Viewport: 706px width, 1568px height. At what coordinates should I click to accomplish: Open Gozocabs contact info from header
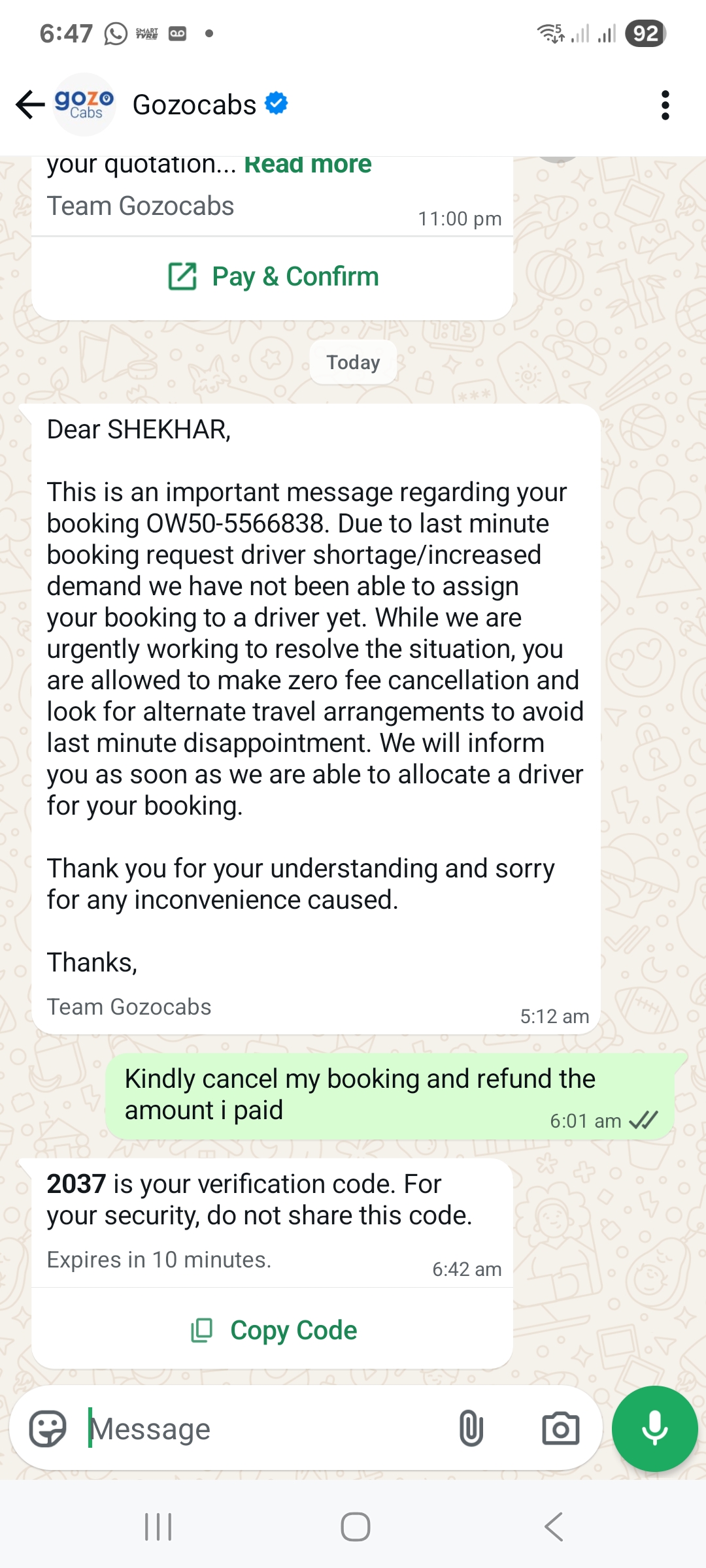(x=195, y=105)
